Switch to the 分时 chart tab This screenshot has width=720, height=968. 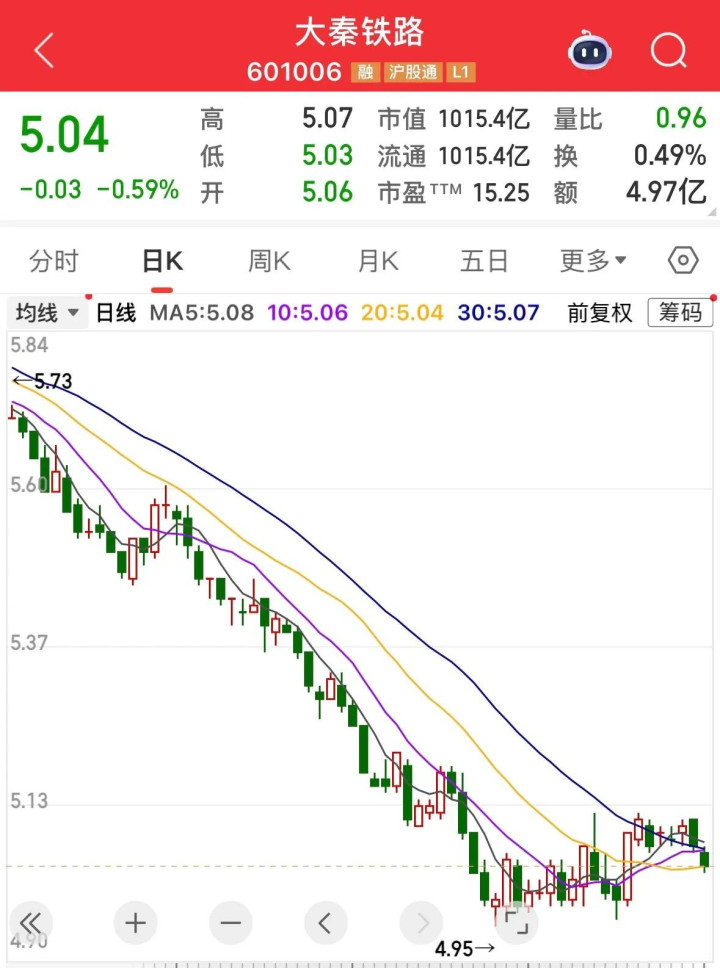[54, 262]
